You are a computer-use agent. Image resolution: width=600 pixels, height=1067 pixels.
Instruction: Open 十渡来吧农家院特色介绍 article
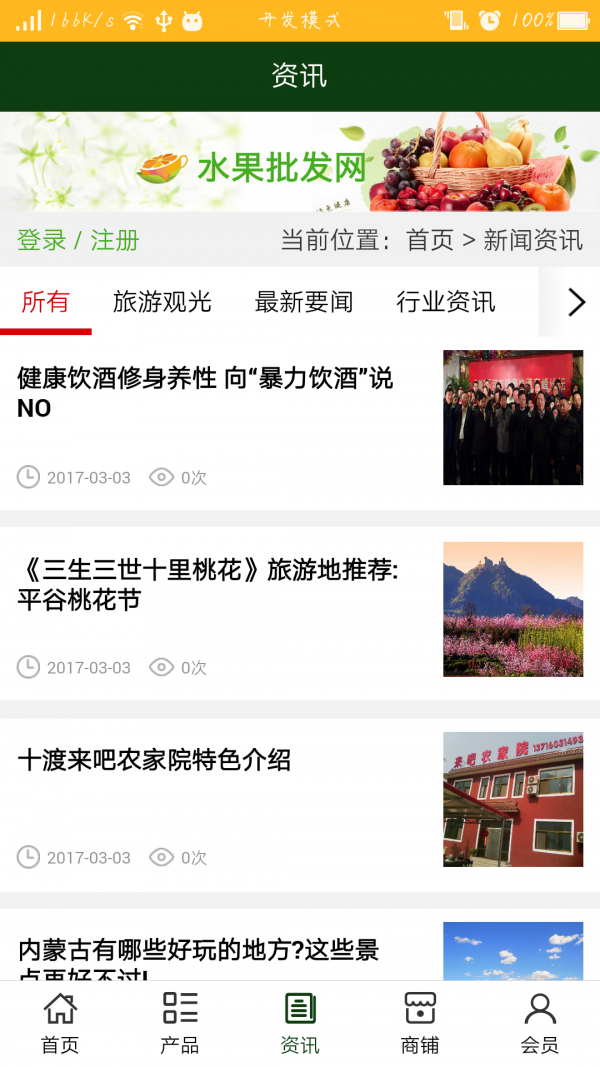click(x=154, y=760)
